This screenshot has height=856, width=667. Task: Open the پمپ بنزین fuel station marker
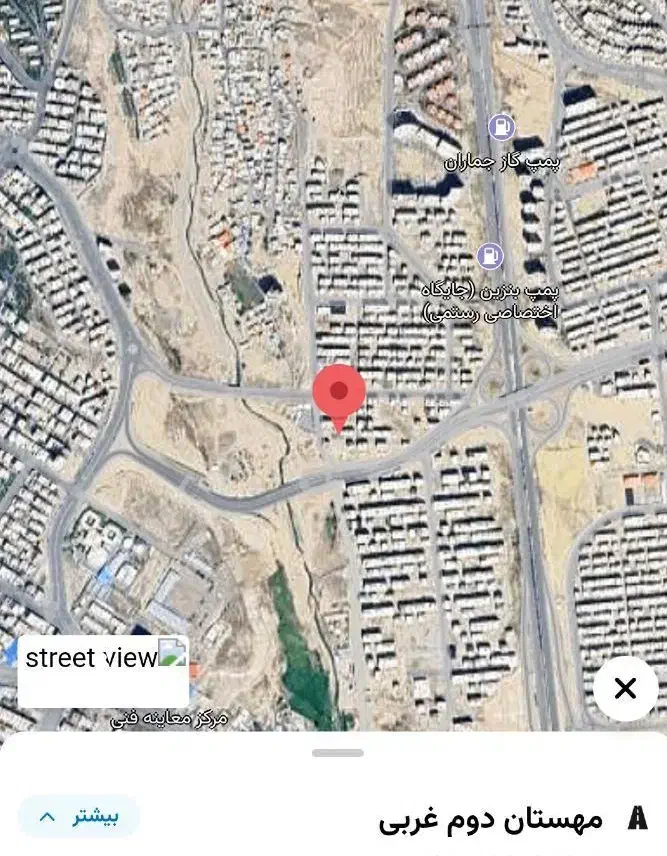point(490,255)
